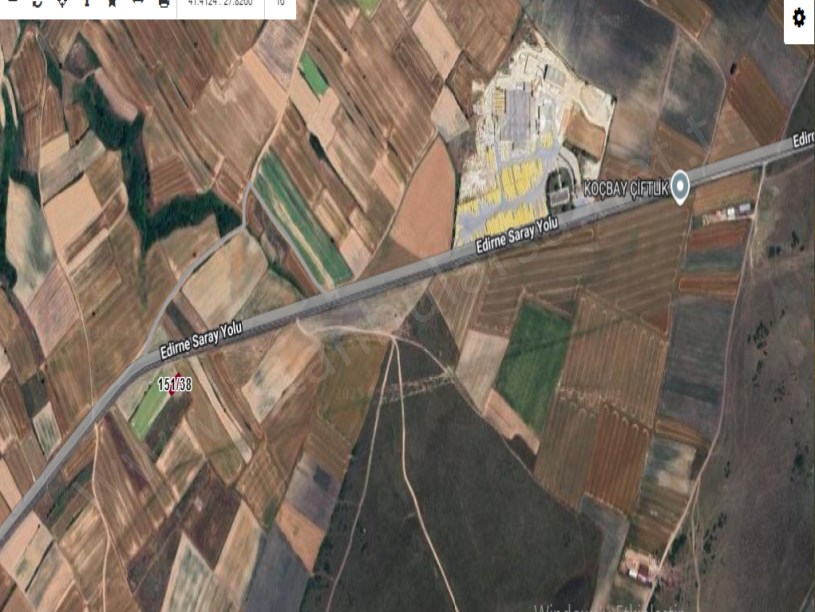Tap the star favorite icon in toolbar
Image resolution: width=815 pixels, height=612 pixels.
[111, 3]
